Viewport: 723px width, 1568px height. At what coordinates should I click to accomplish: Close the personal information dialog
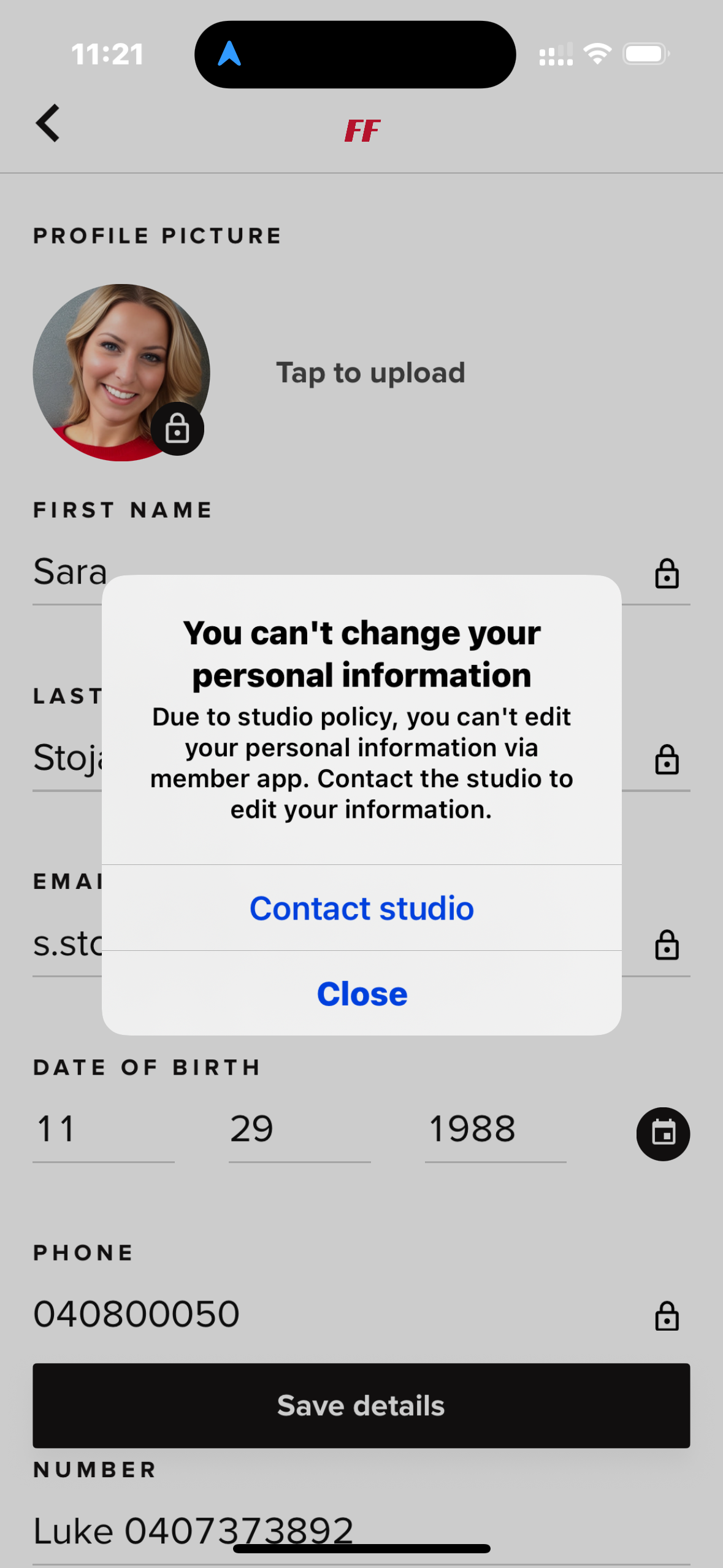[x=361, y=993]
